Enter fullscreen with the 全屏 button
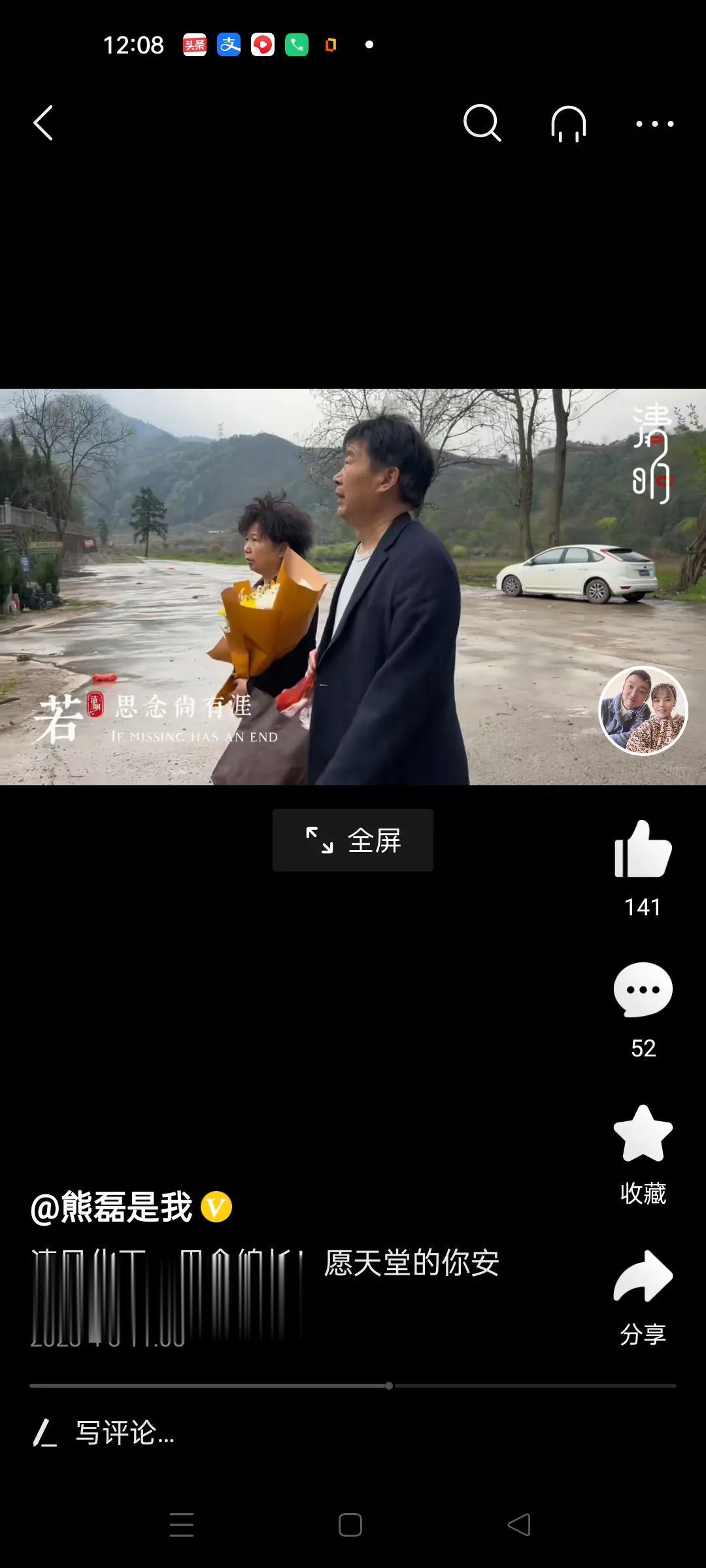The image size is (706, 1568). 353,840
